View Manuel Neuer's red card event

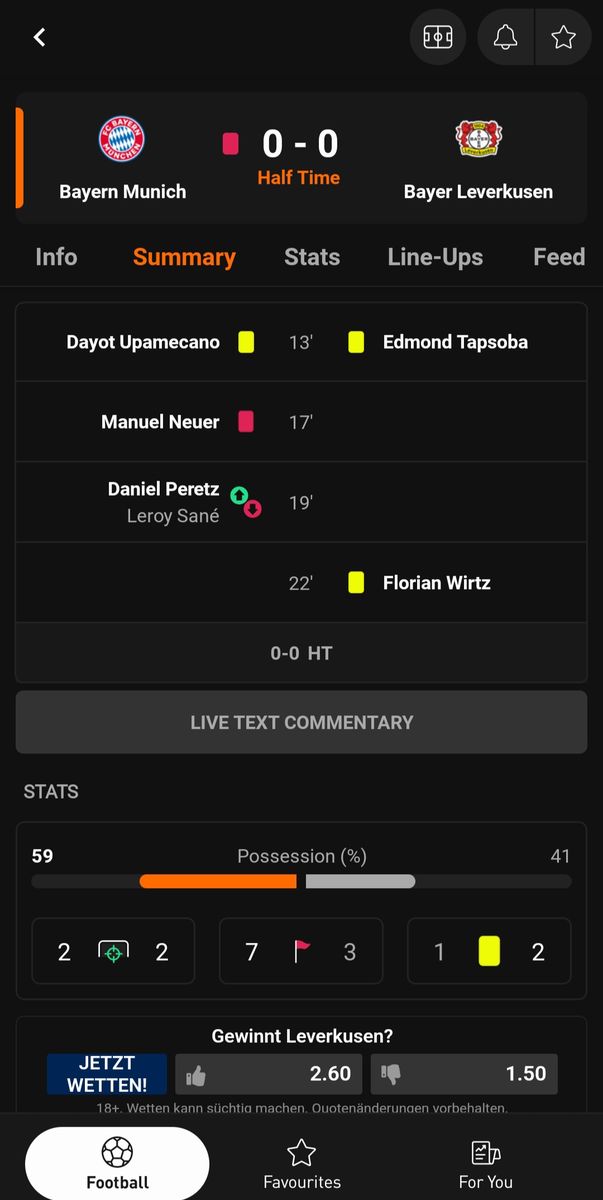pyautogui.click(x=160, y=422)
